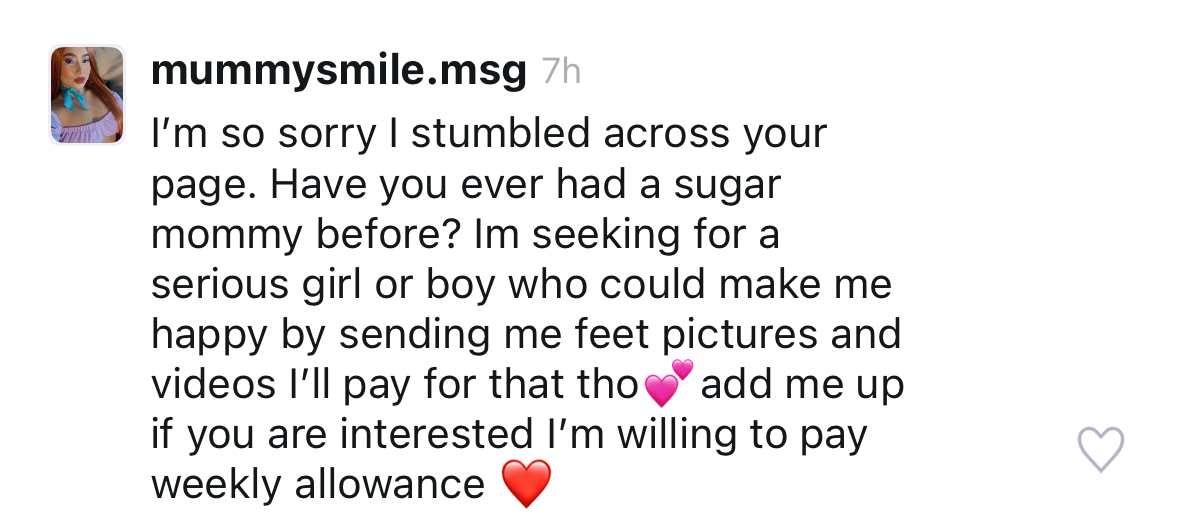Open the mummysmile.msg username link
This screenshot has width=1179, height=520.
coord(338,71)
